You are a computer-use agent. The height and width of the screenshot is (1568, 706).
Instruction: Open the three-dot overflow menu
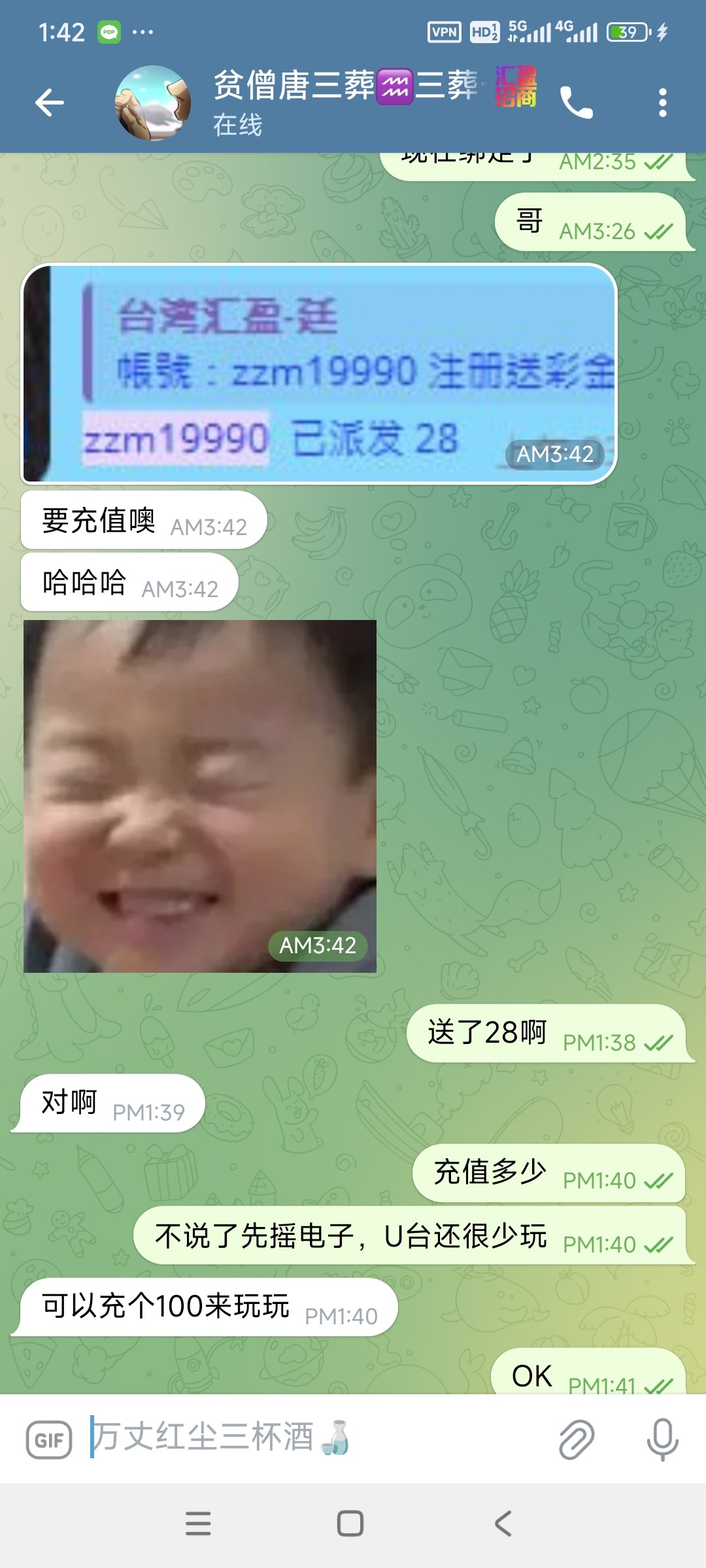click(662, 103)
